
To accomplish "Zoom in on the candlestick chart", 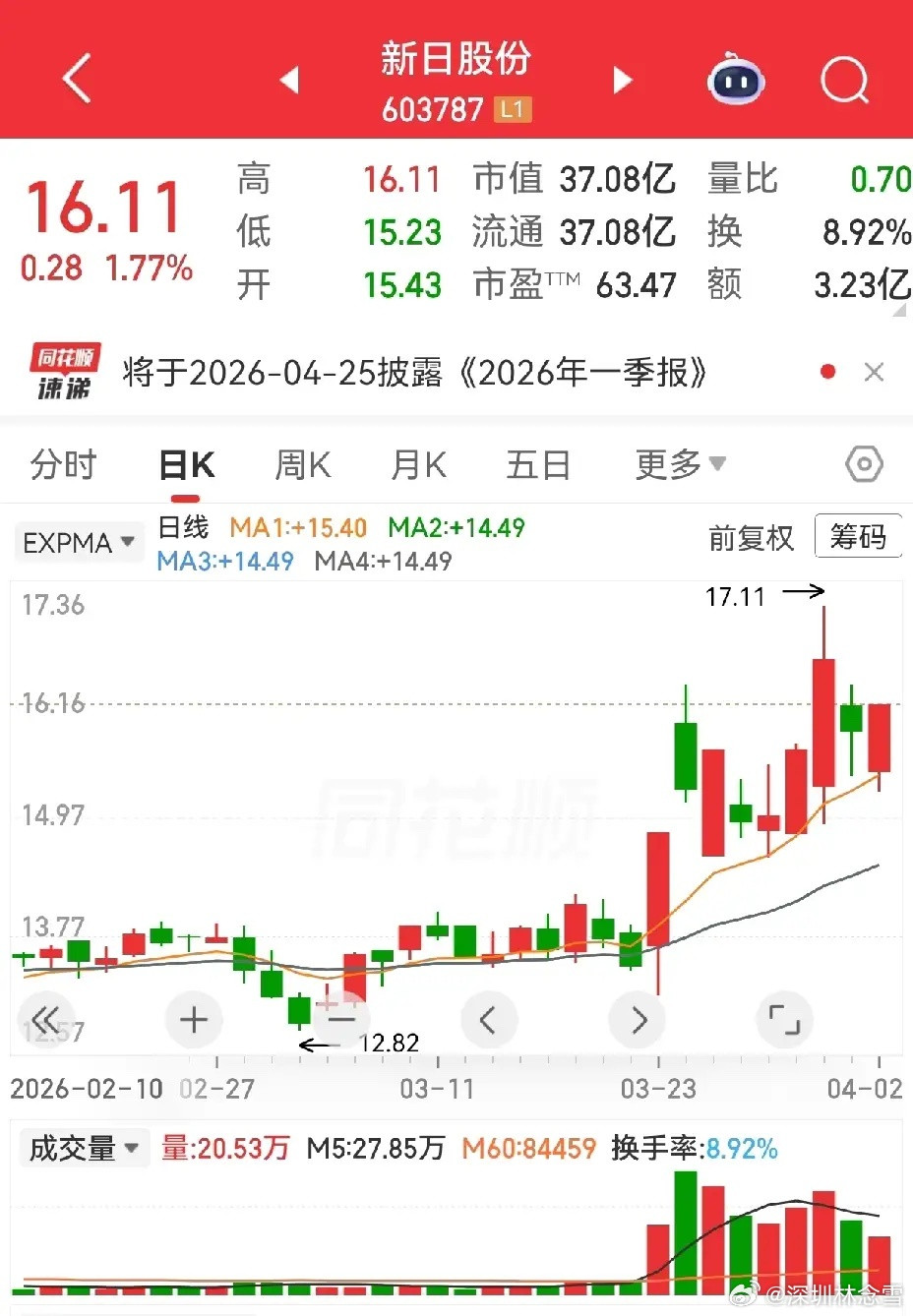I will tap(194, 1020).
